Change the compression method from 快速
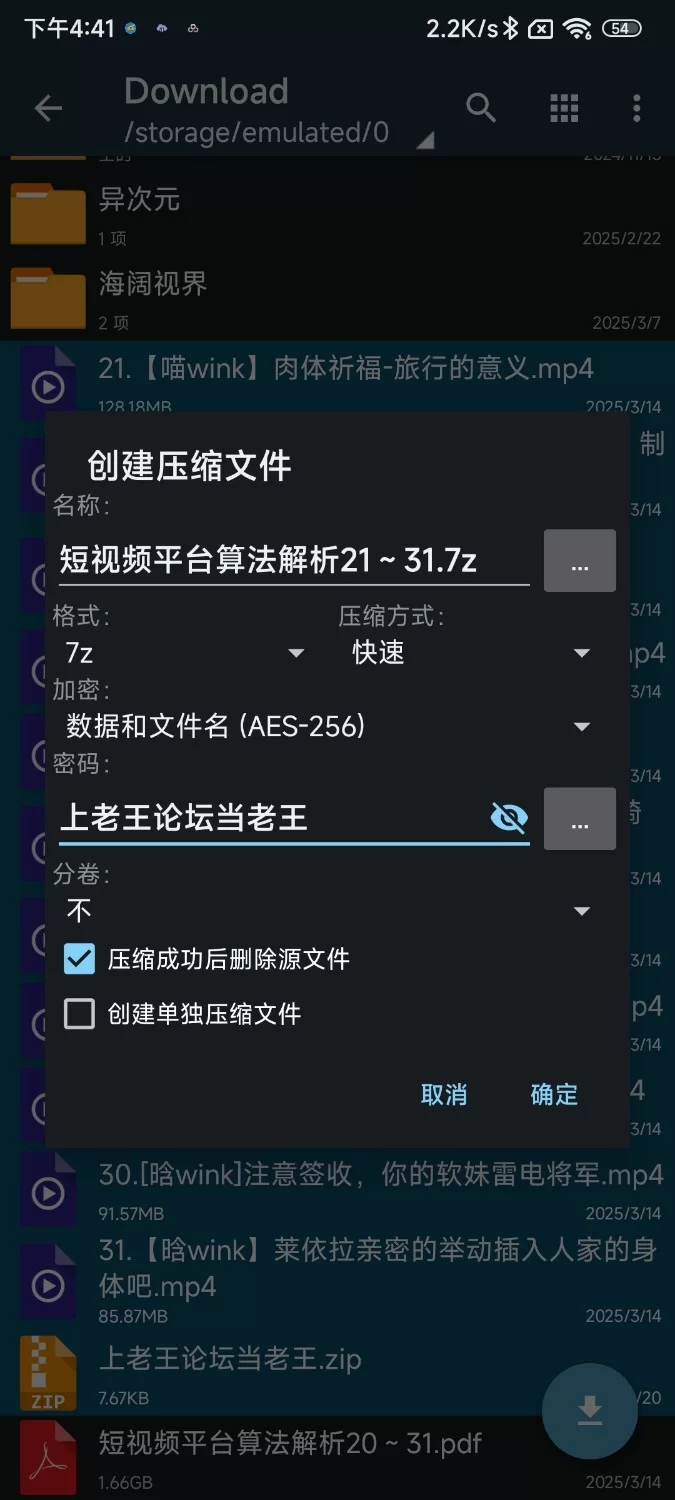 point(470,653)
